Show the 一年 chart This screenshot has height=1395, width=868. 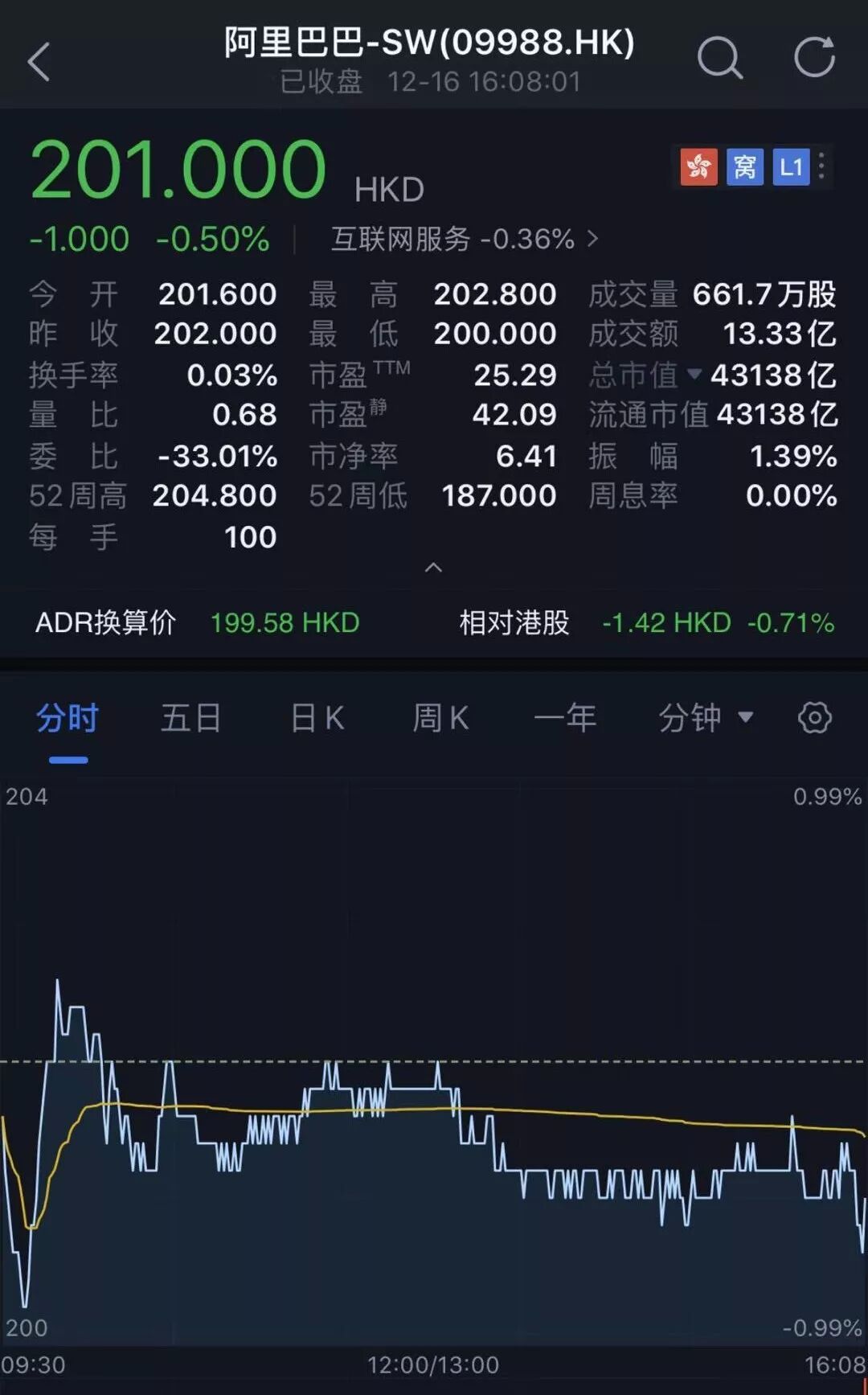tap(565, 718)
